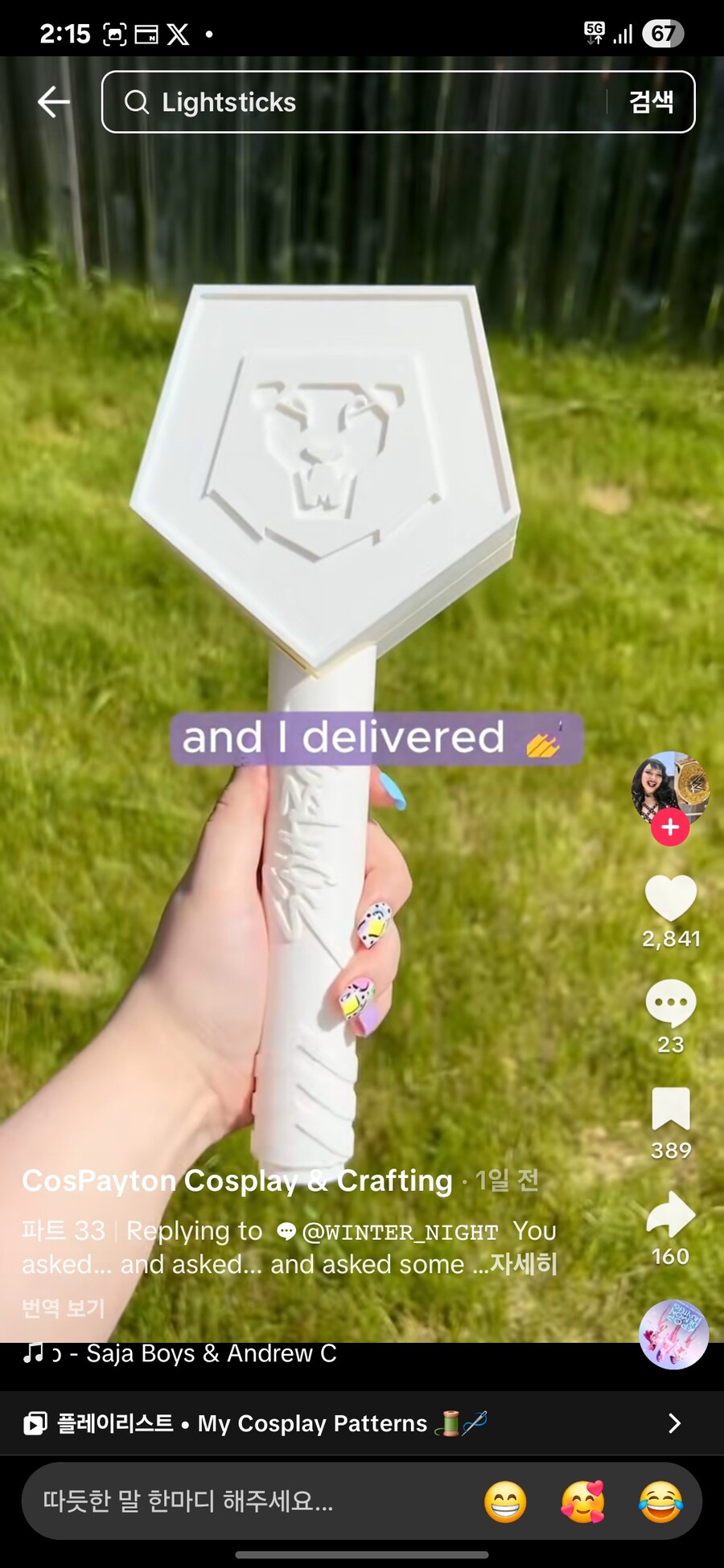Tap 번역 보기 to translate caption
This screenshot has width=724, height=1568.
click(x=63, y=1308)
